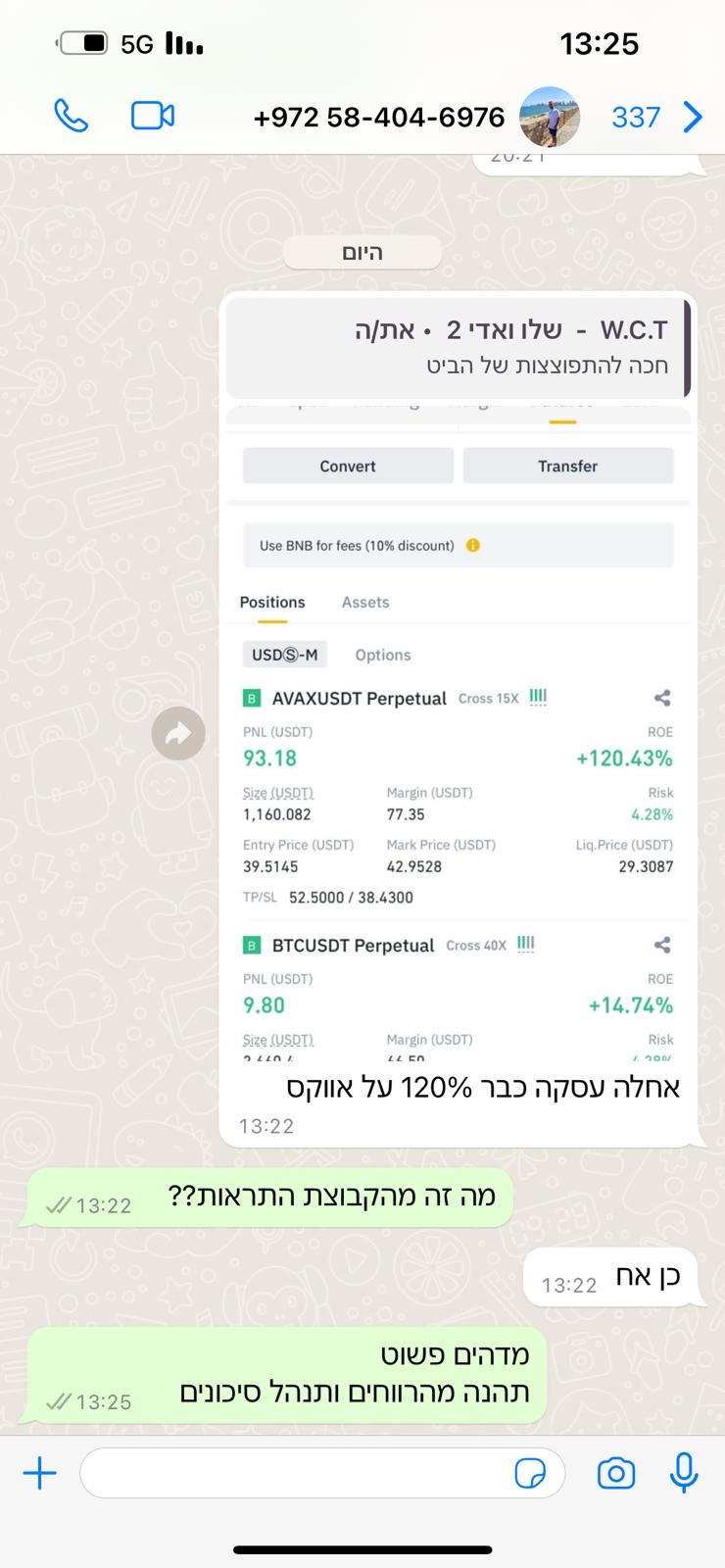
Task: Forward the Binance screenshot message
Action: click(178, 733)
